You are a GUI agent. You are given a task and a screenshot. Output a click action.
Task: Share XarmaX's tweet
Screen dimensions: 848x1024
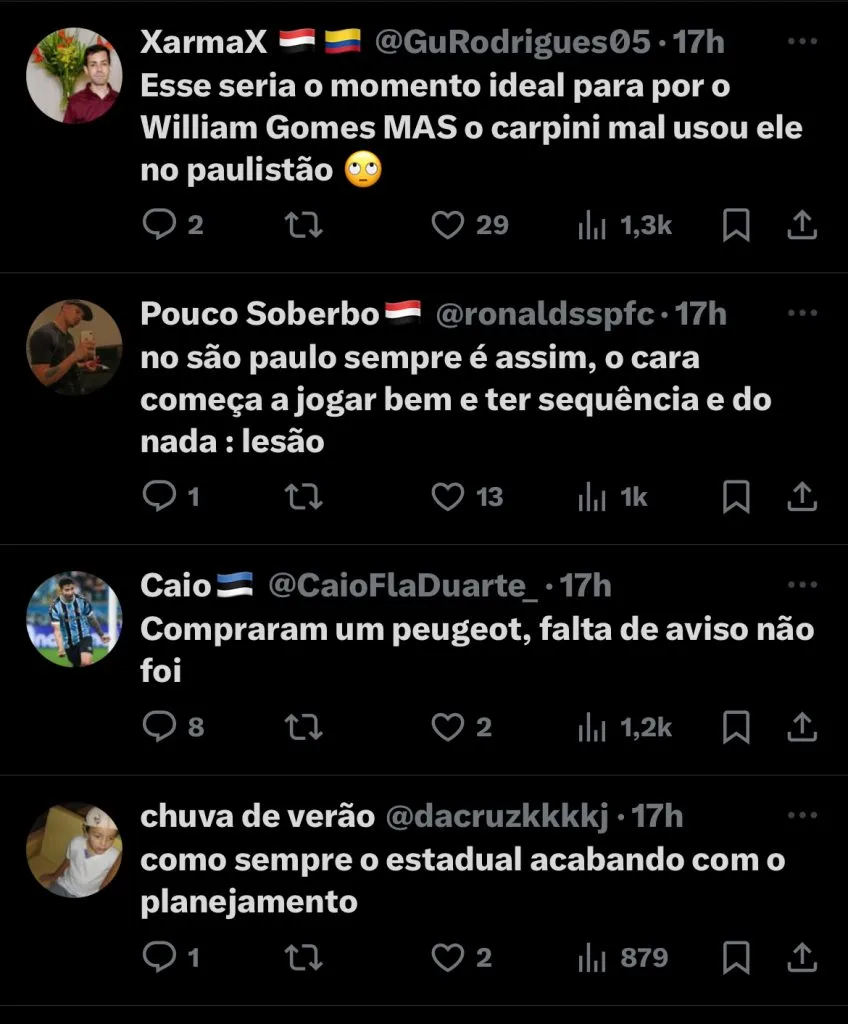[802, 226]
